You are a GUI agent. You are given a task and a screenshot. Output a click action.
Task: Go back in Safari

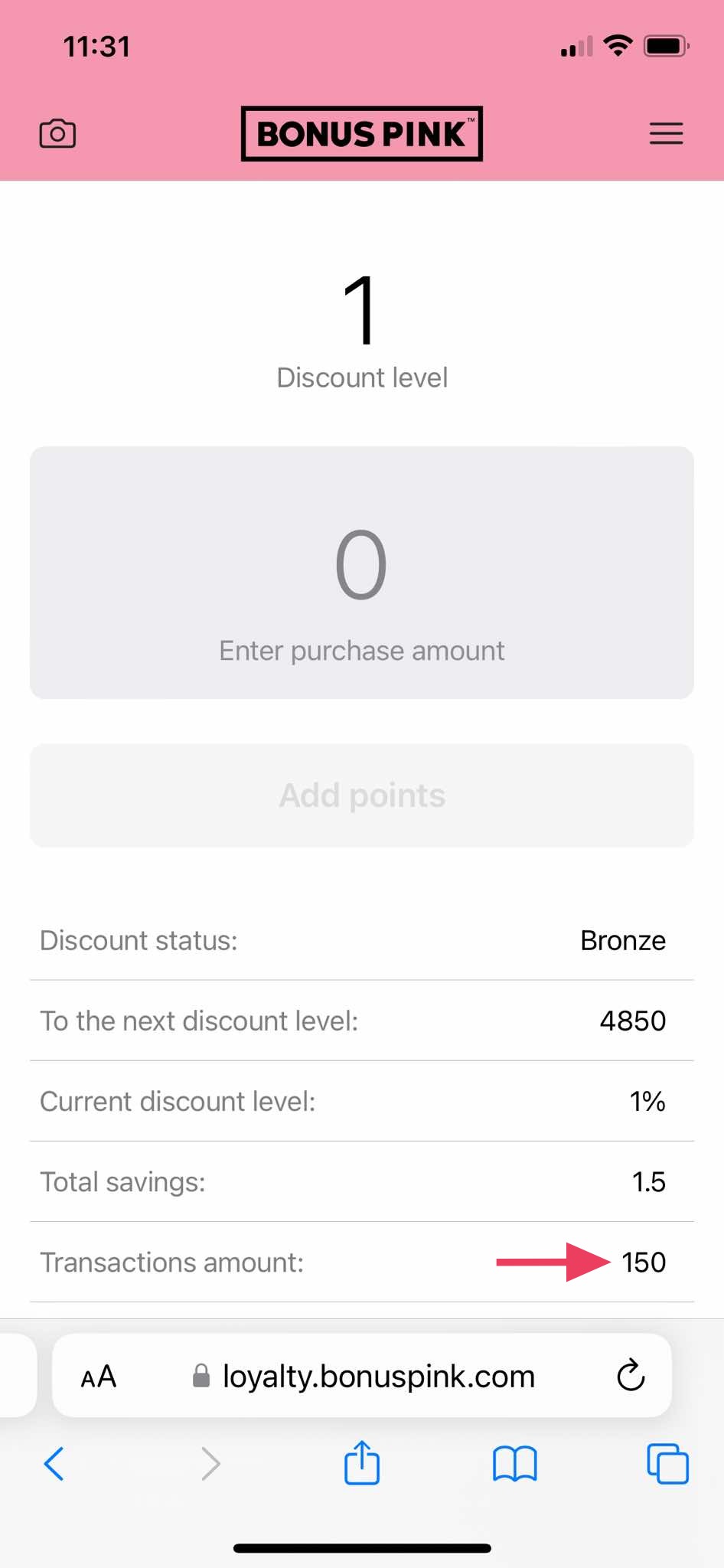pos(54,1464)
